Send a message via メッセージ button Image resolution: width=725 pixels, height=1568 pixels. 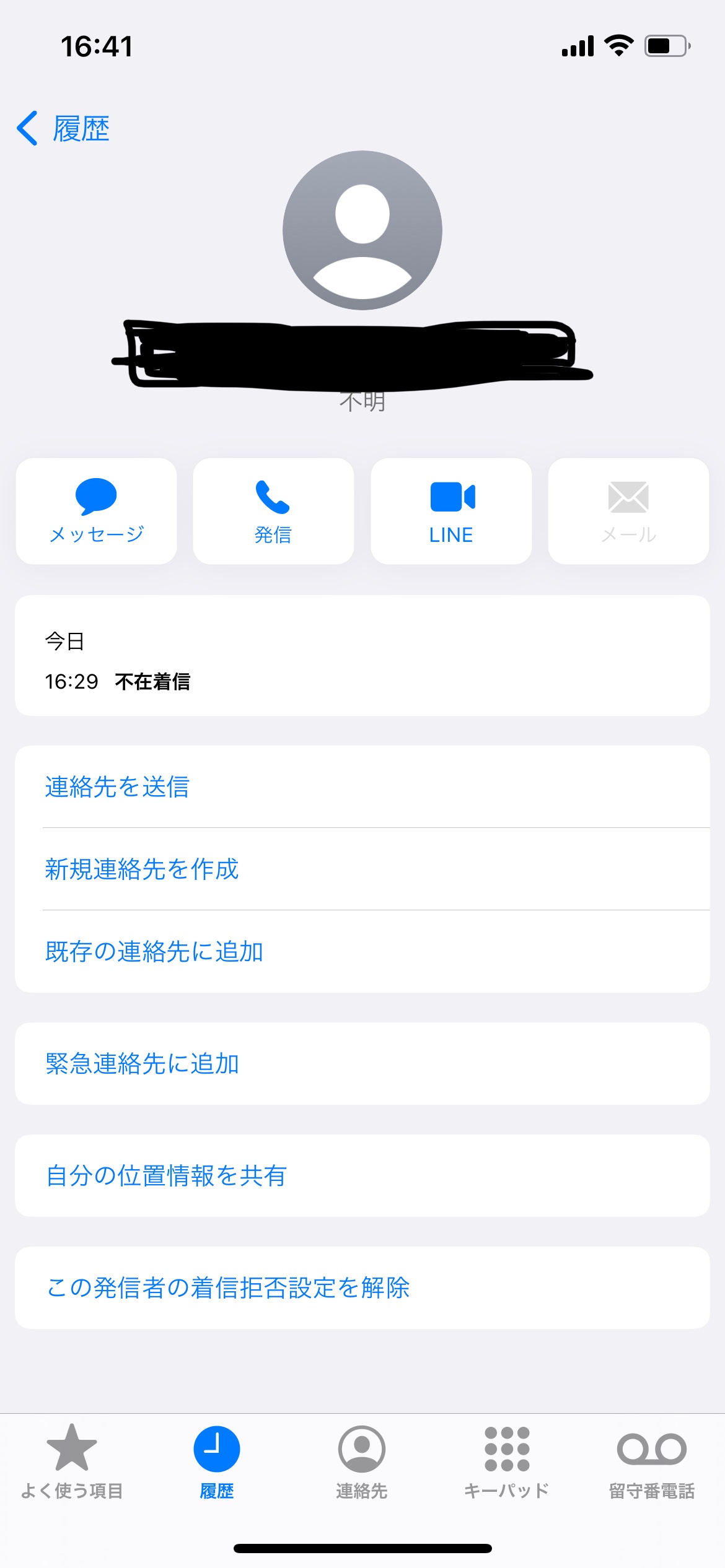click(x=96, y=511)
